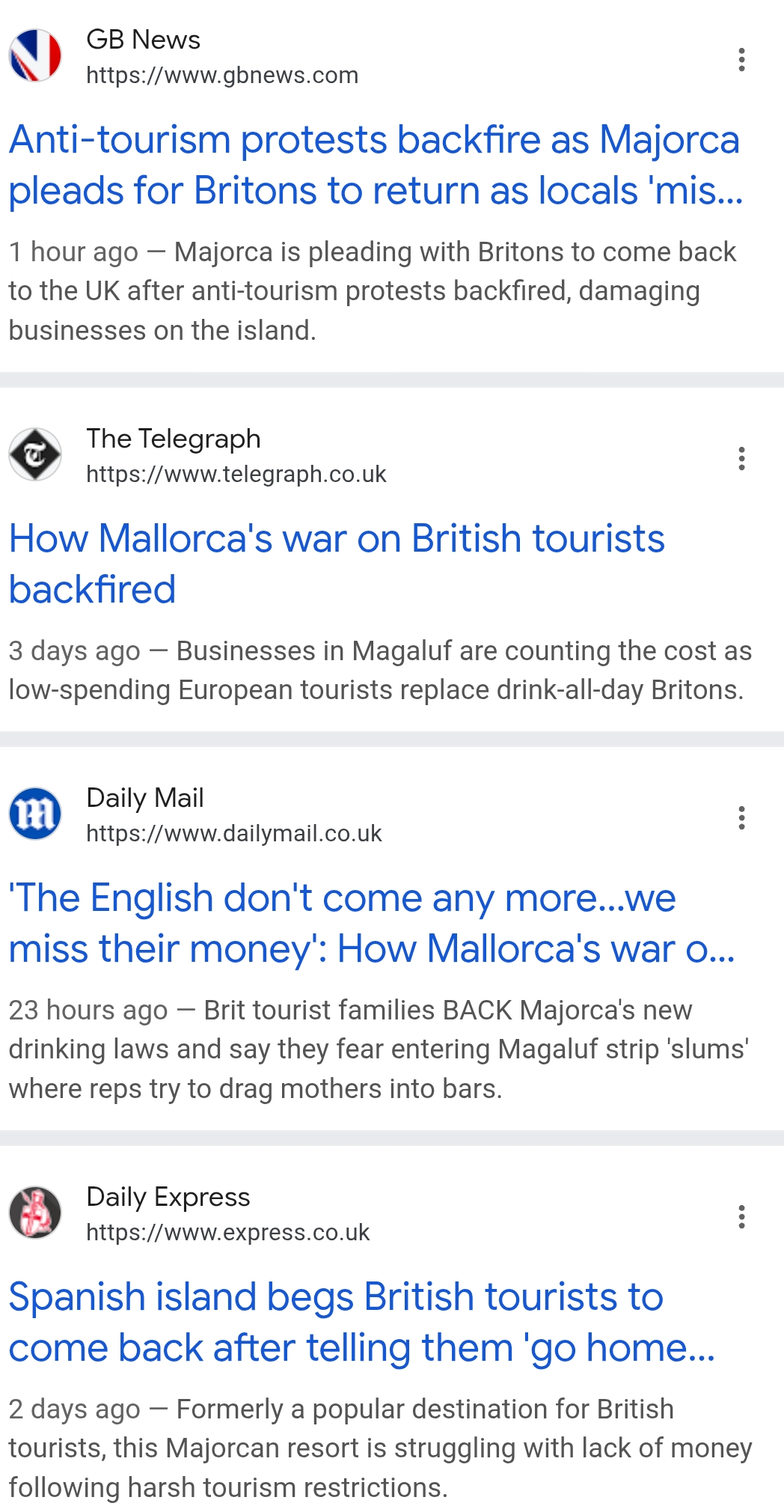
Task: Go to the express.co.uk source link
Action: click(228, 1233)
